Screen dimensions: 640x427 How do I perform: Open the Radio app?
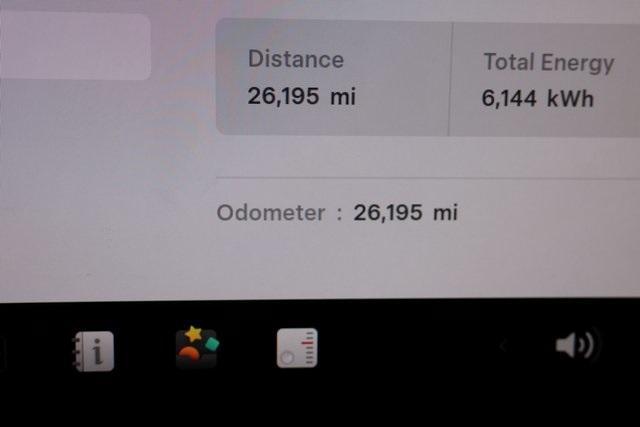297,348
